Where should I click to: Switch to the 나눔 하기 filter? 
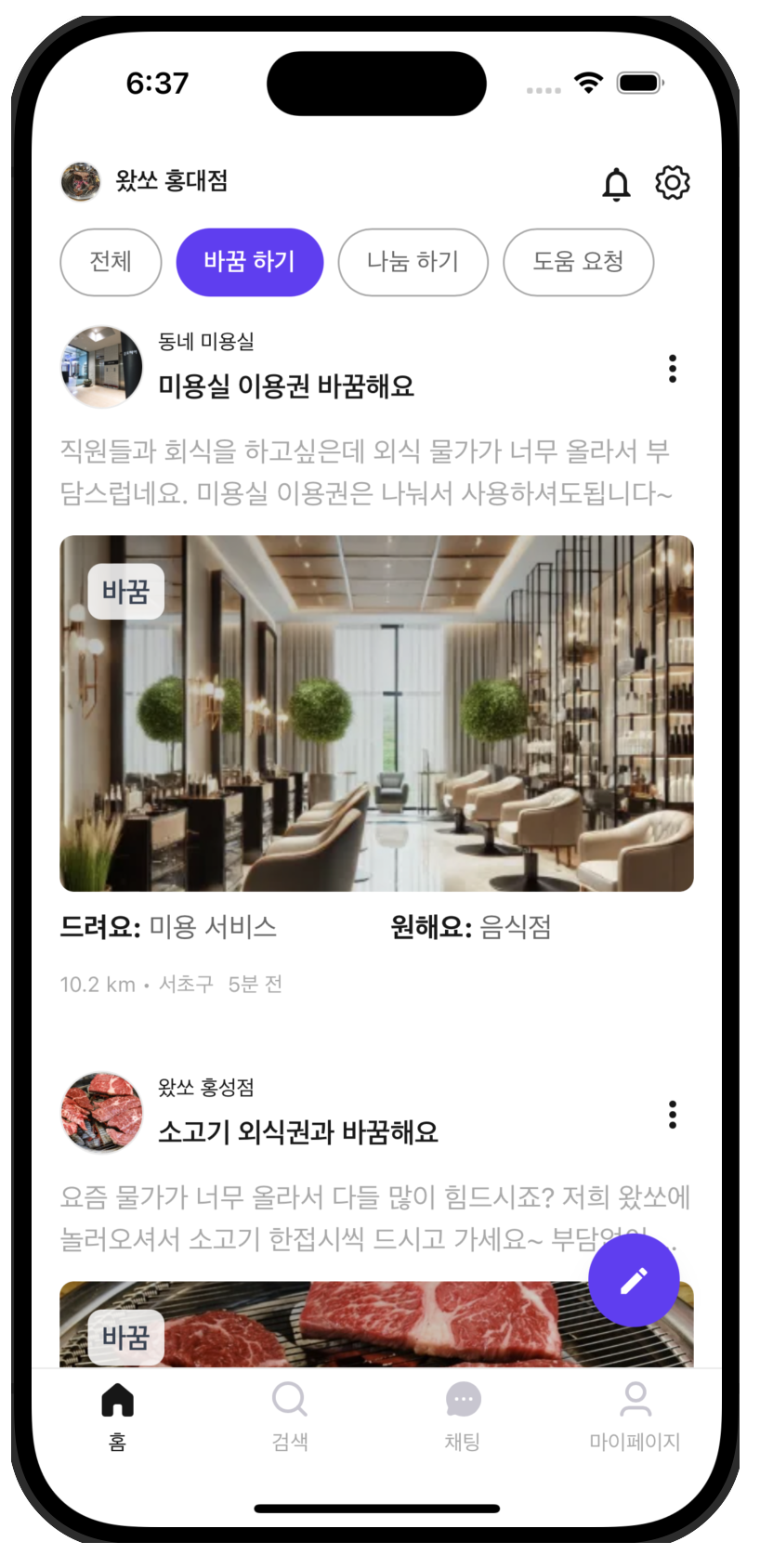coord(413,262)
